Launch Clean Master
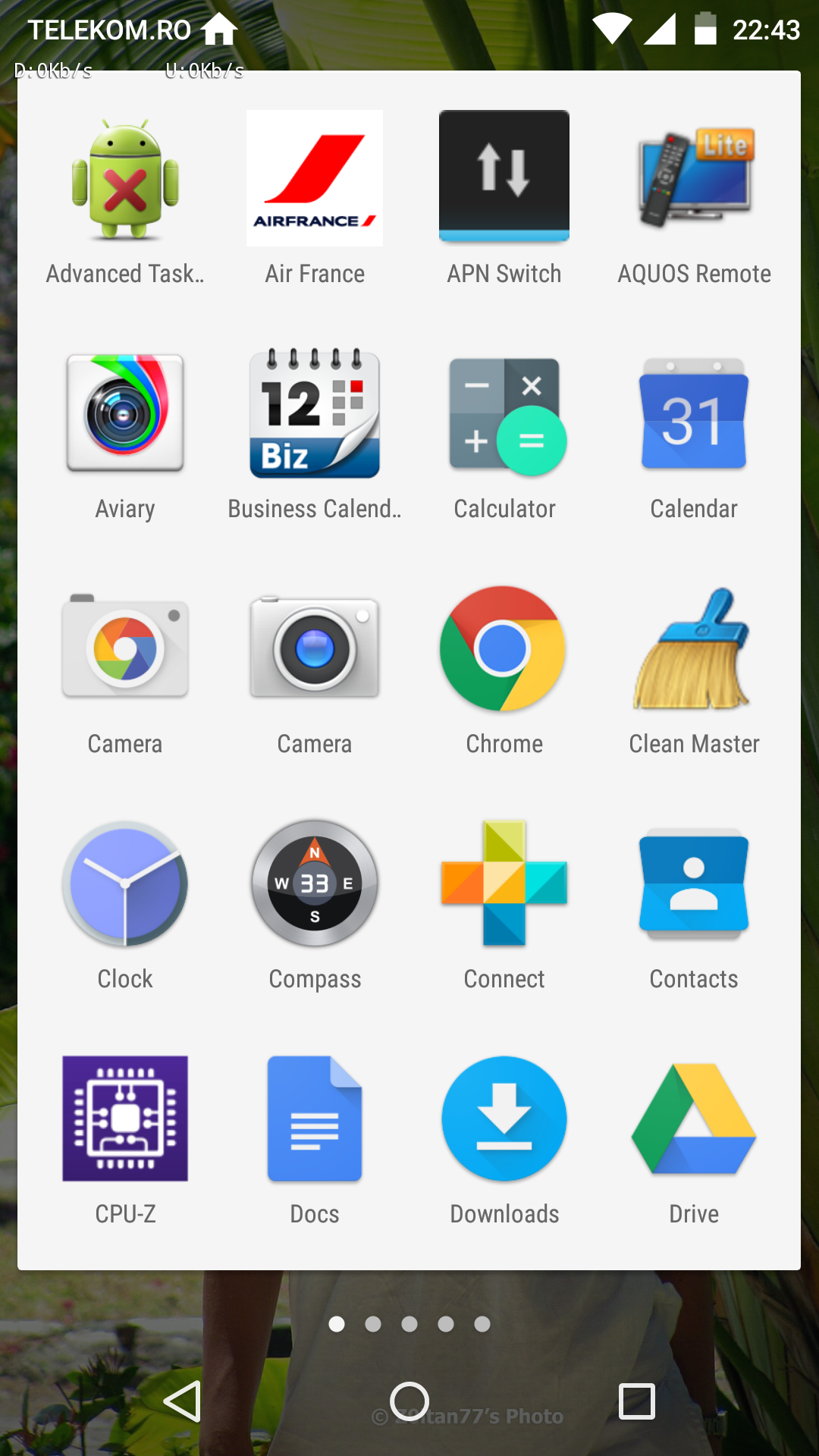The image size is (819, 1456). point(694,650)
